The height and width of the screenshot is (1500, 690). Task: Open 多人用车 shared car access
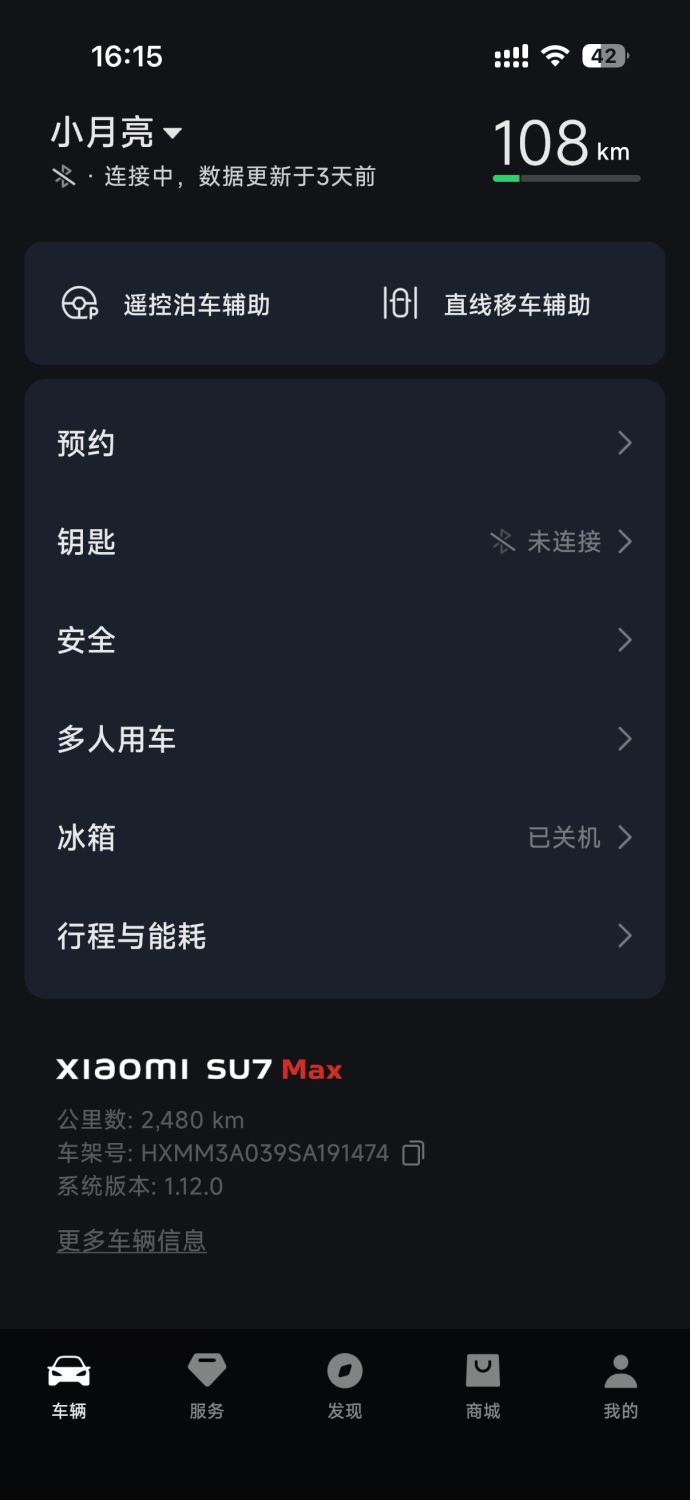[x=345, y=739]
